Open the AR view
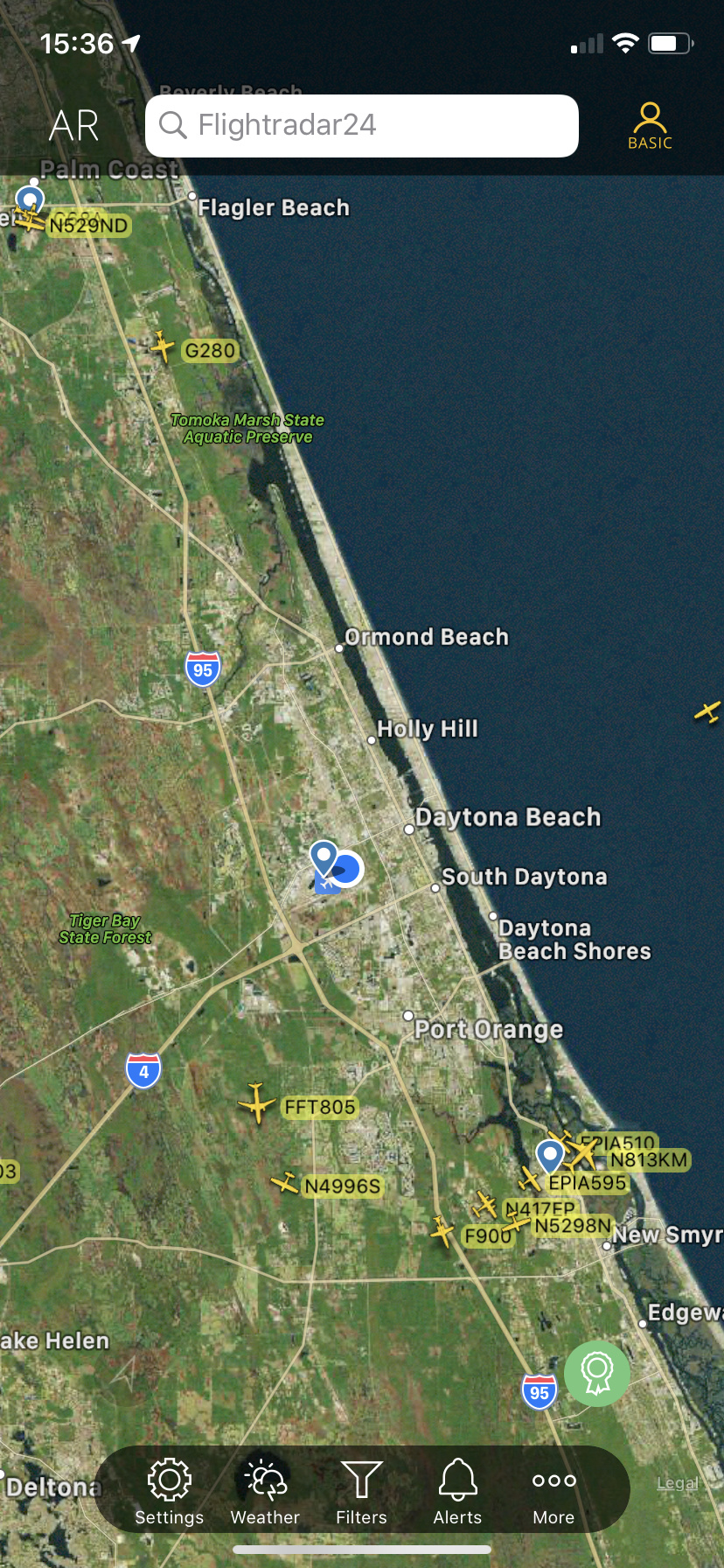The width and height of the screenshot is (724, 1568). click(x=74, y=126)
